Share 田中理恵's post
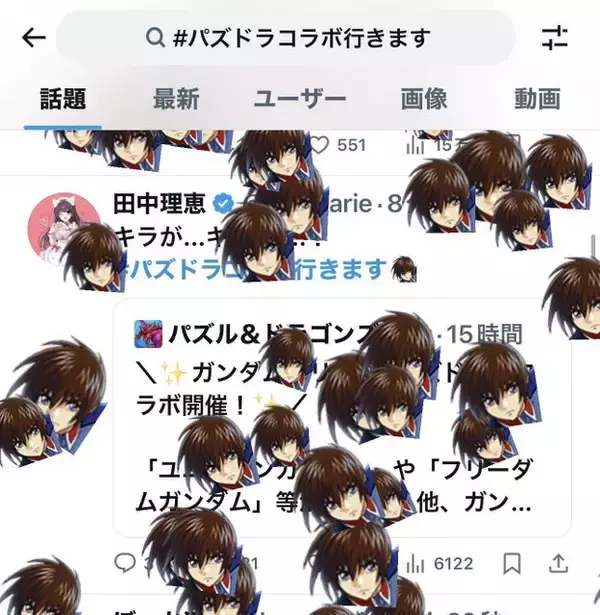The height and width of the screenshot is (615, 600). tap(559, 563)
